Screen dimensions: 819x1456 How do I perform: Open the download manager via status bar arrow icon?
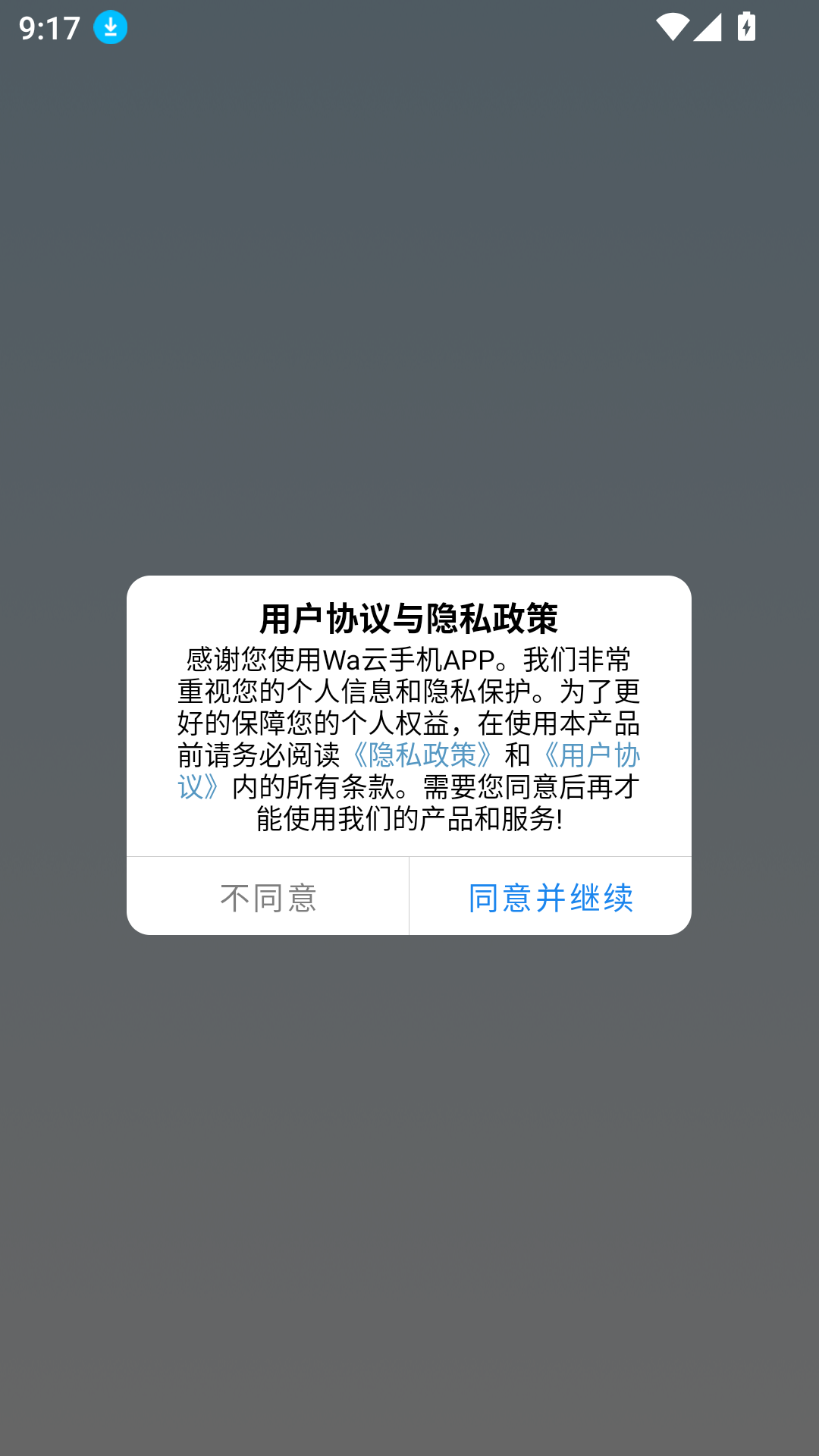point(110,27)
